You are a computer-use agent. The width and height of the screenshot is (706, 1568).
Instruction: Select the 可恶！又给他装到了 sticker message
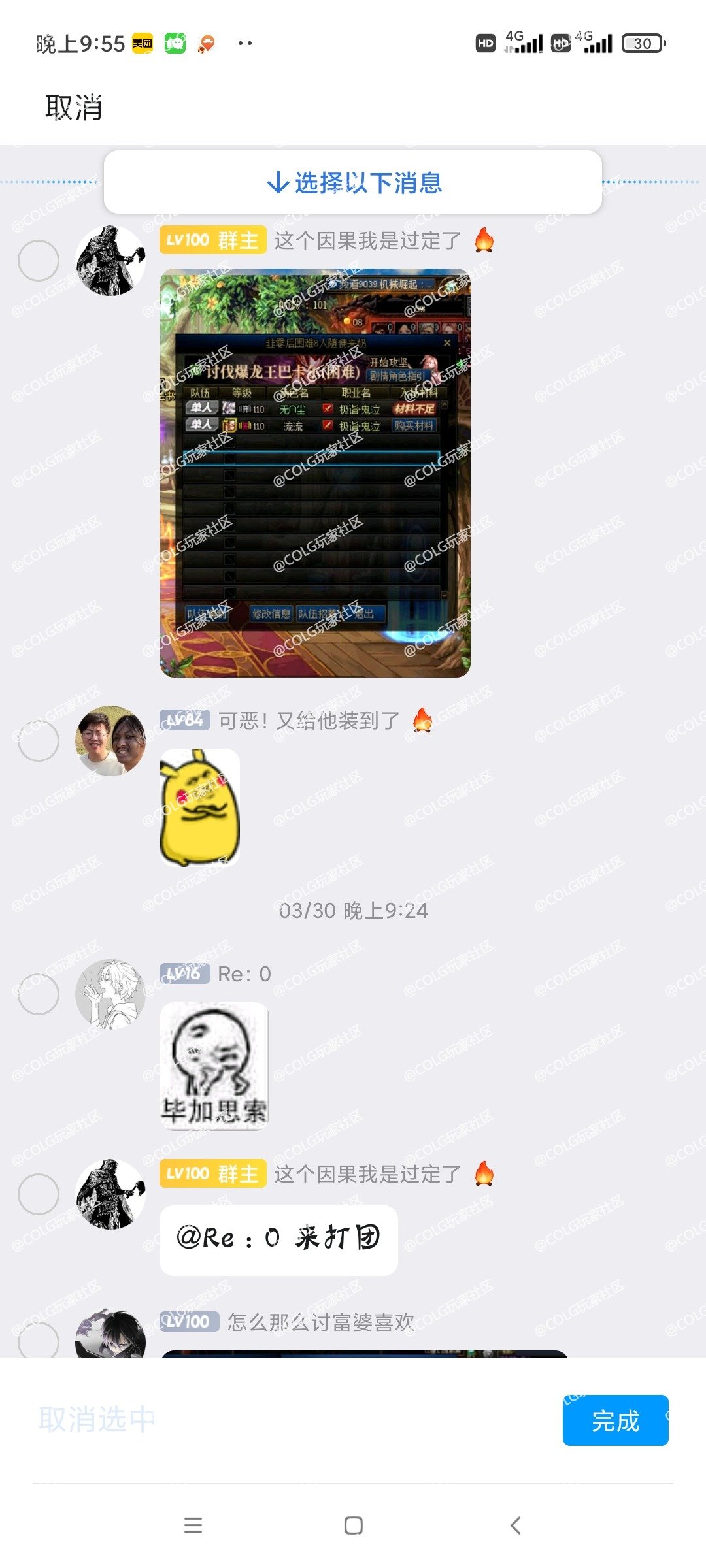point(38,741)
